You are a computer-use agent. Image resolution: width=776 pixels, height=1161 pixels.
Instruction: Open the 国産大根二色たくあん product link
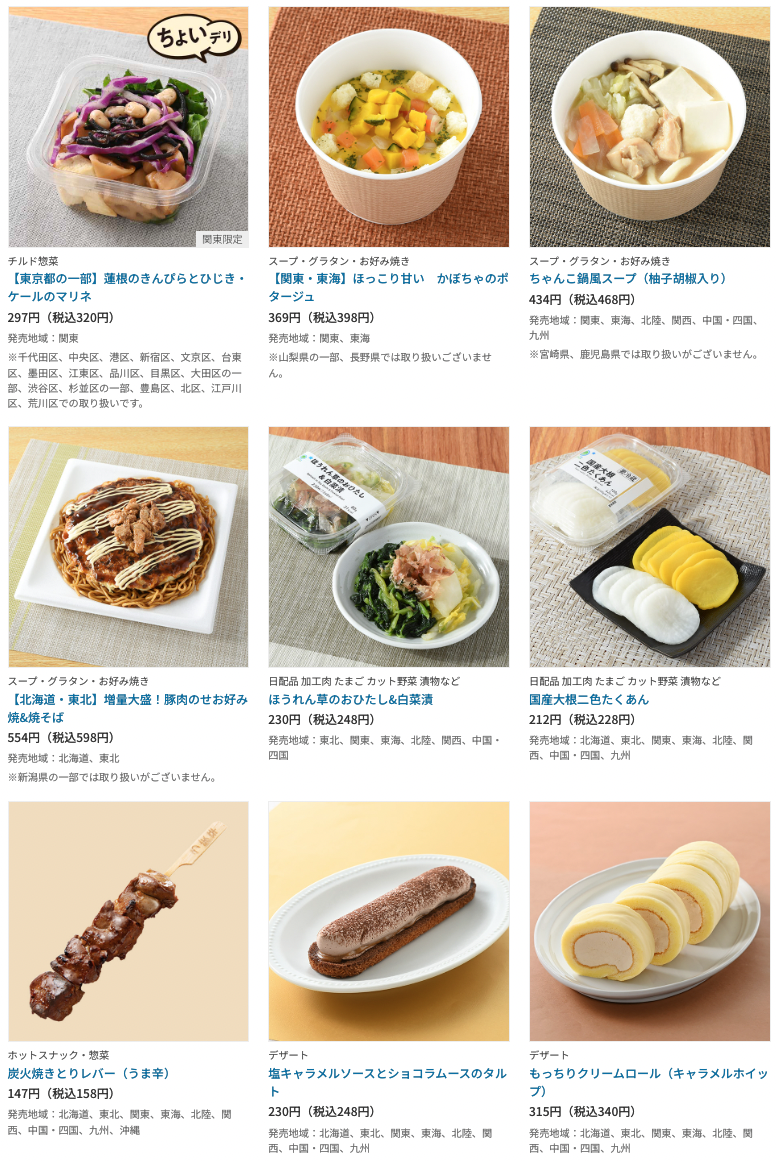(x=589, y=699)
